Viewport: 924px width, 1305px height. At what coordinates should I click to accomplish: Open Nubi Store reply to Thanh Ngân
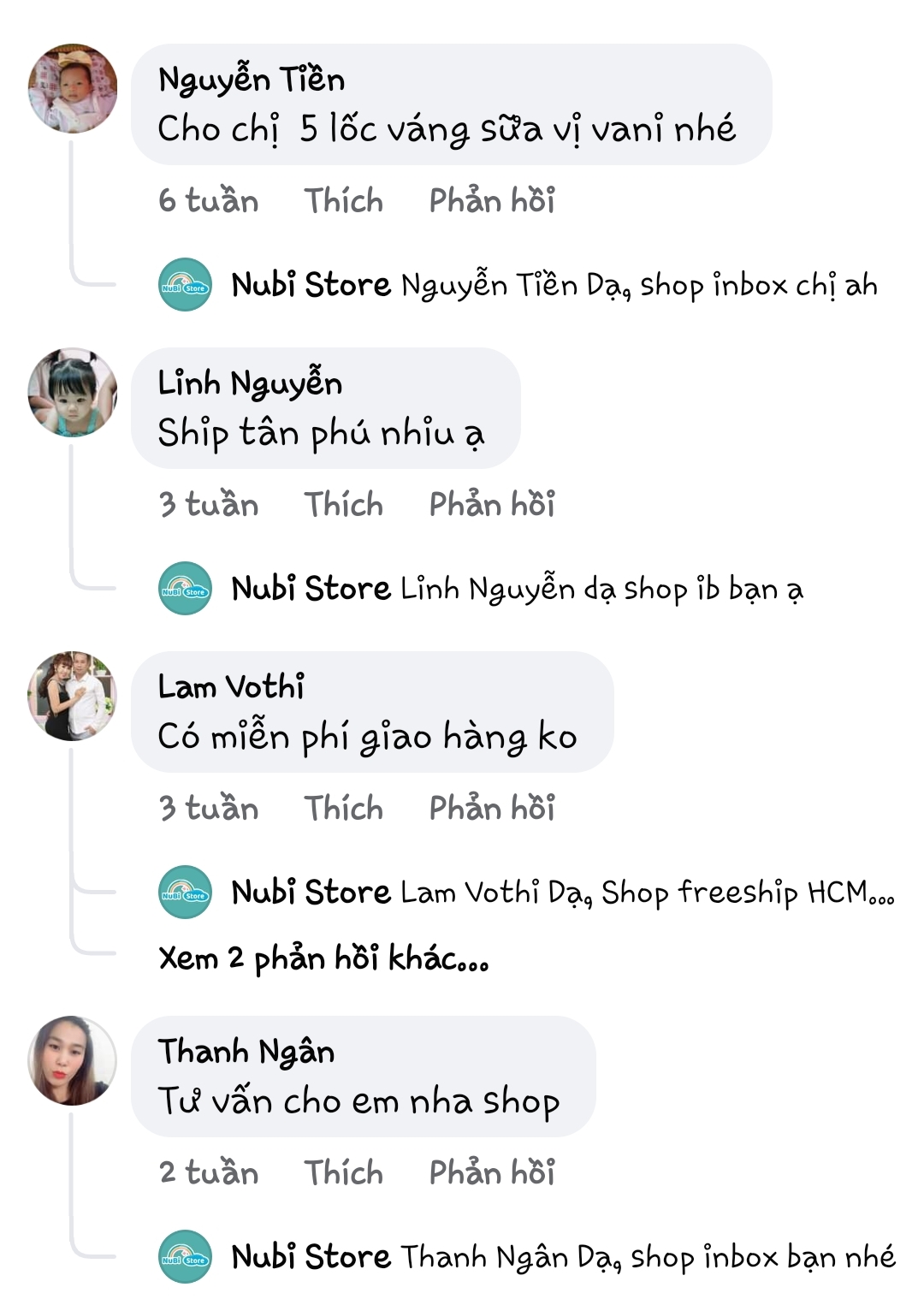[562, 1257]
